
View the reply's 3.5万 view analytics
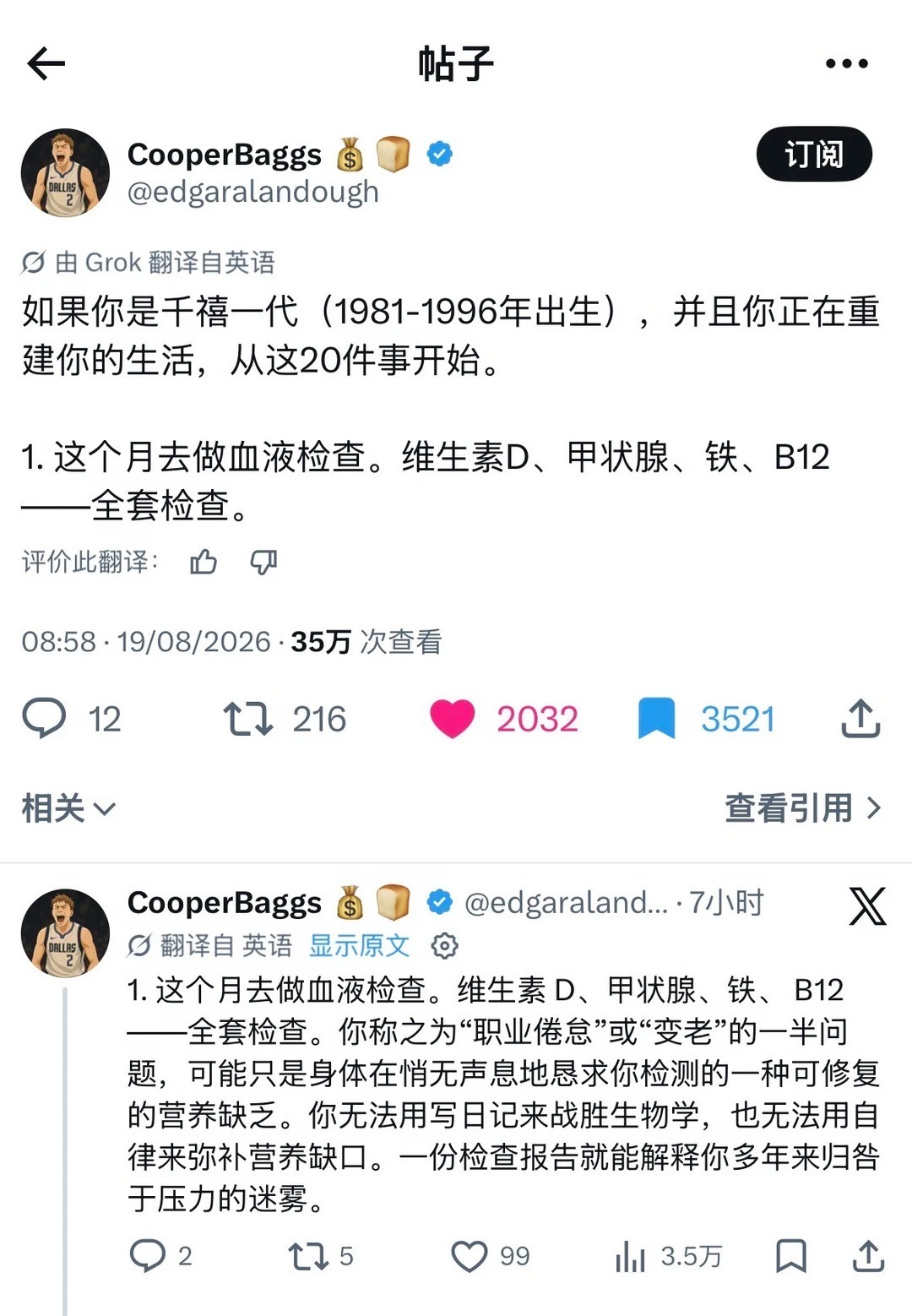click(667, 1256)
